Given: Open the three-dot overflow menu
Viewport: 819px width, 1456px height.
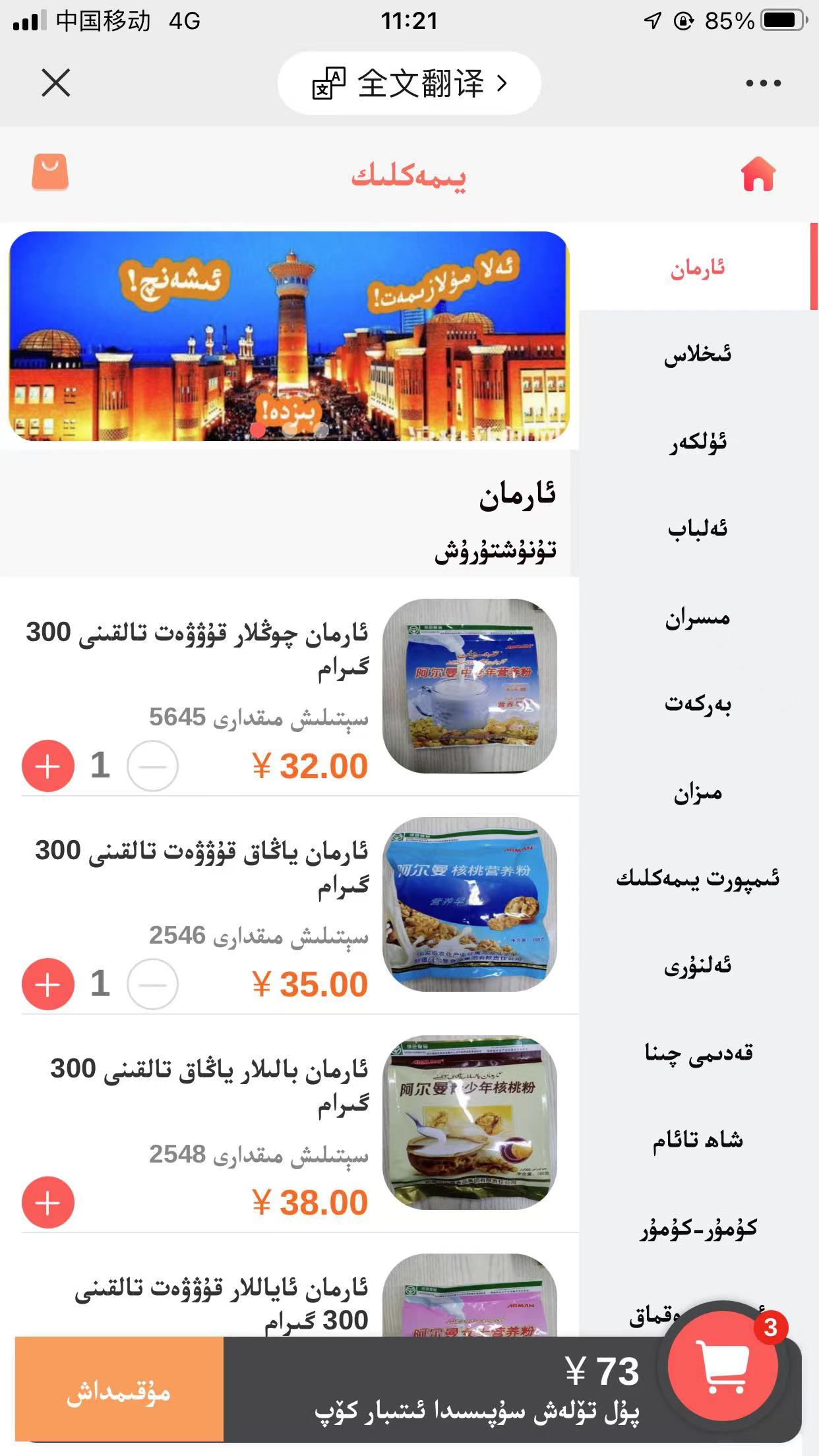Looking at the screenshot, I should [x=763, y=83].
